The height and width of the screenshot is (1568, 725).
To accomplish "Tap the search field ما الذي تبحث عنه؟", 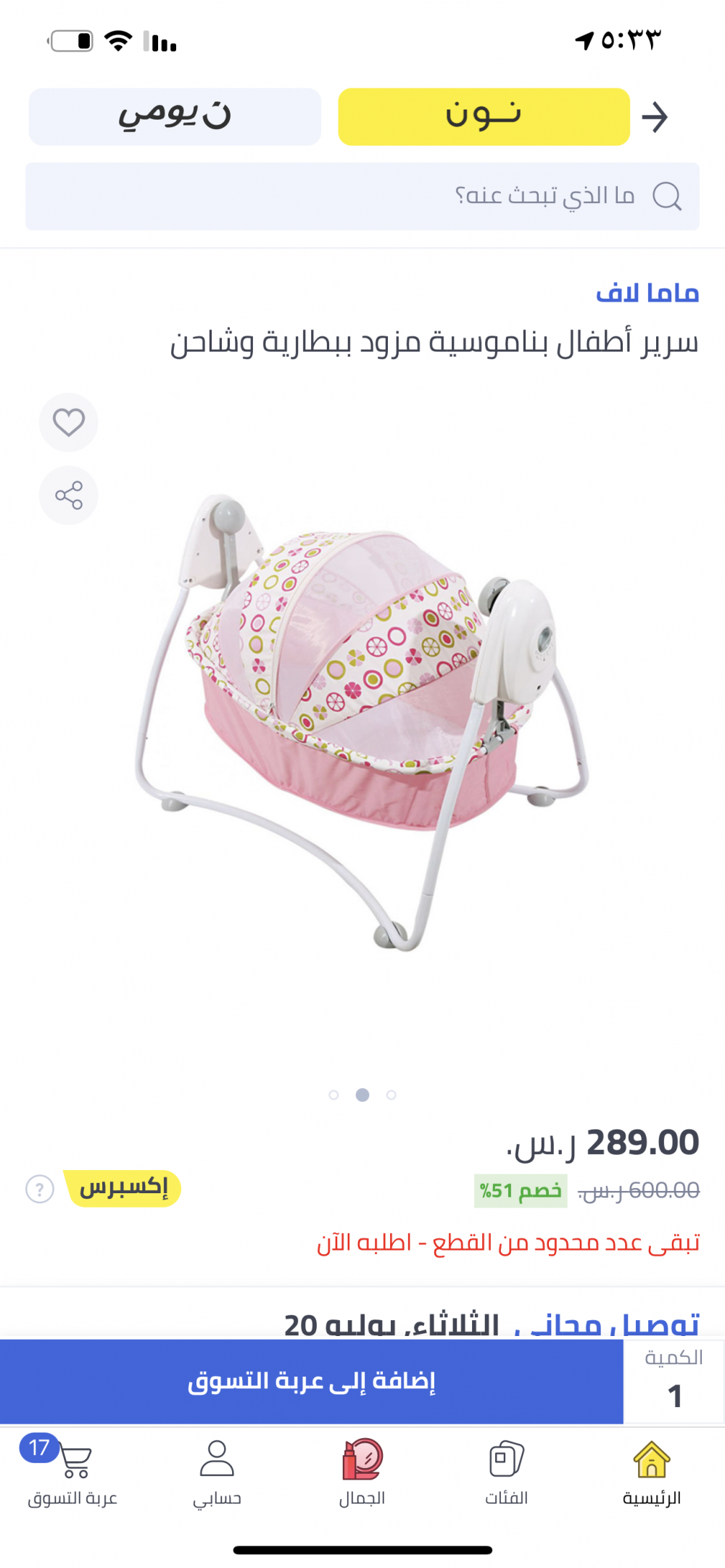I will (362, 196).
